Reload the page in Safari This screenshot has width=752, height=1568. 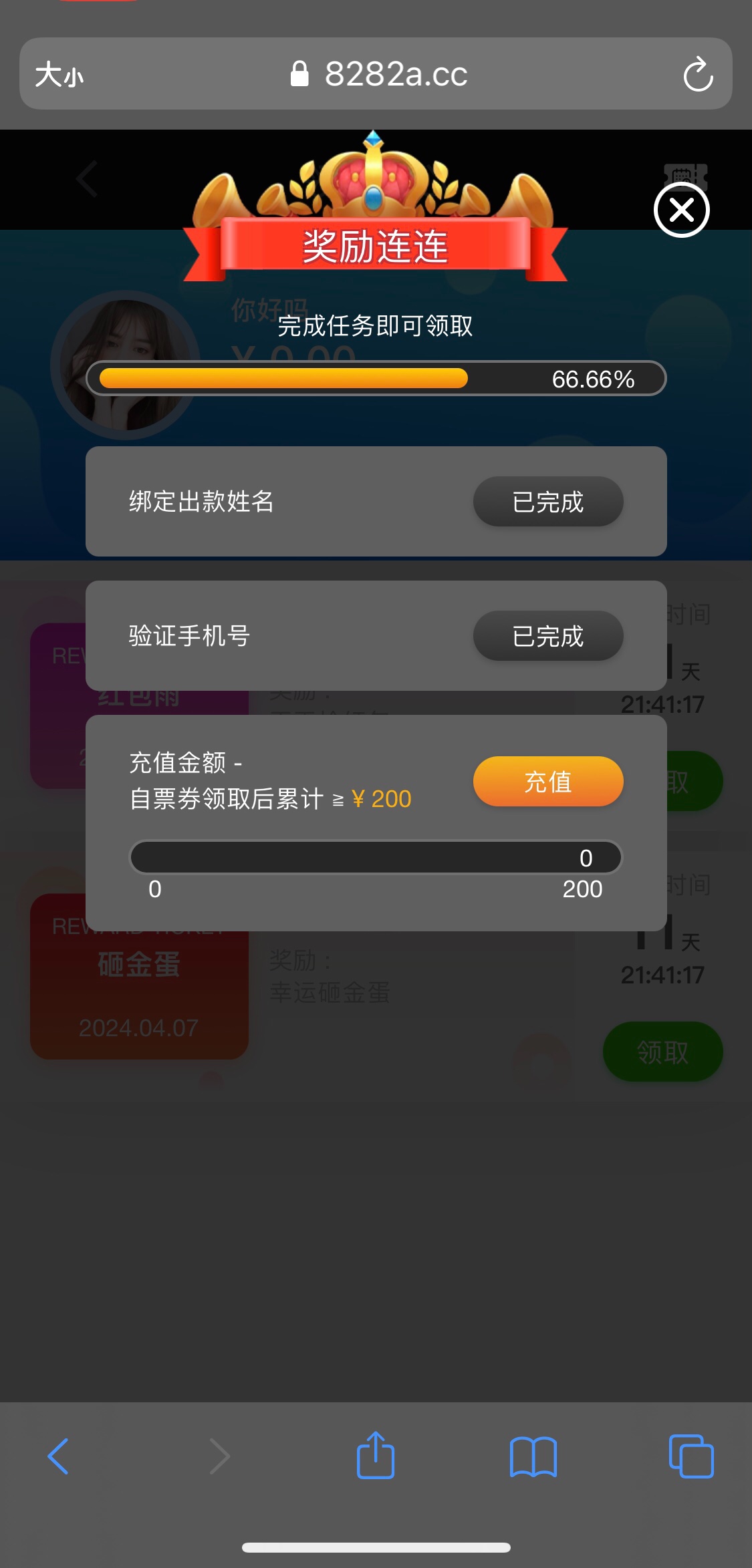pyautogui.click(x=698, y=74)
